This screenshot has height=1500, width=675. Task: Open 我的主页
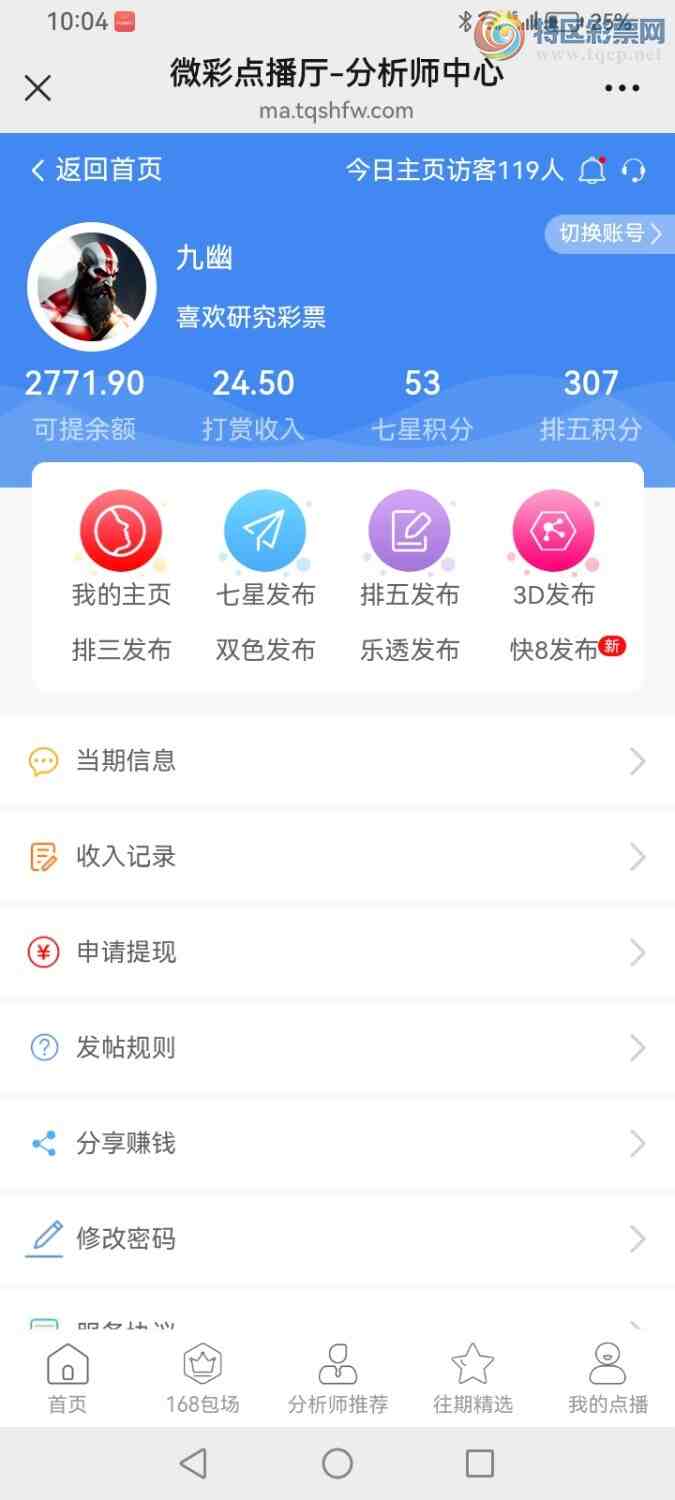click(x=121, y=548)
